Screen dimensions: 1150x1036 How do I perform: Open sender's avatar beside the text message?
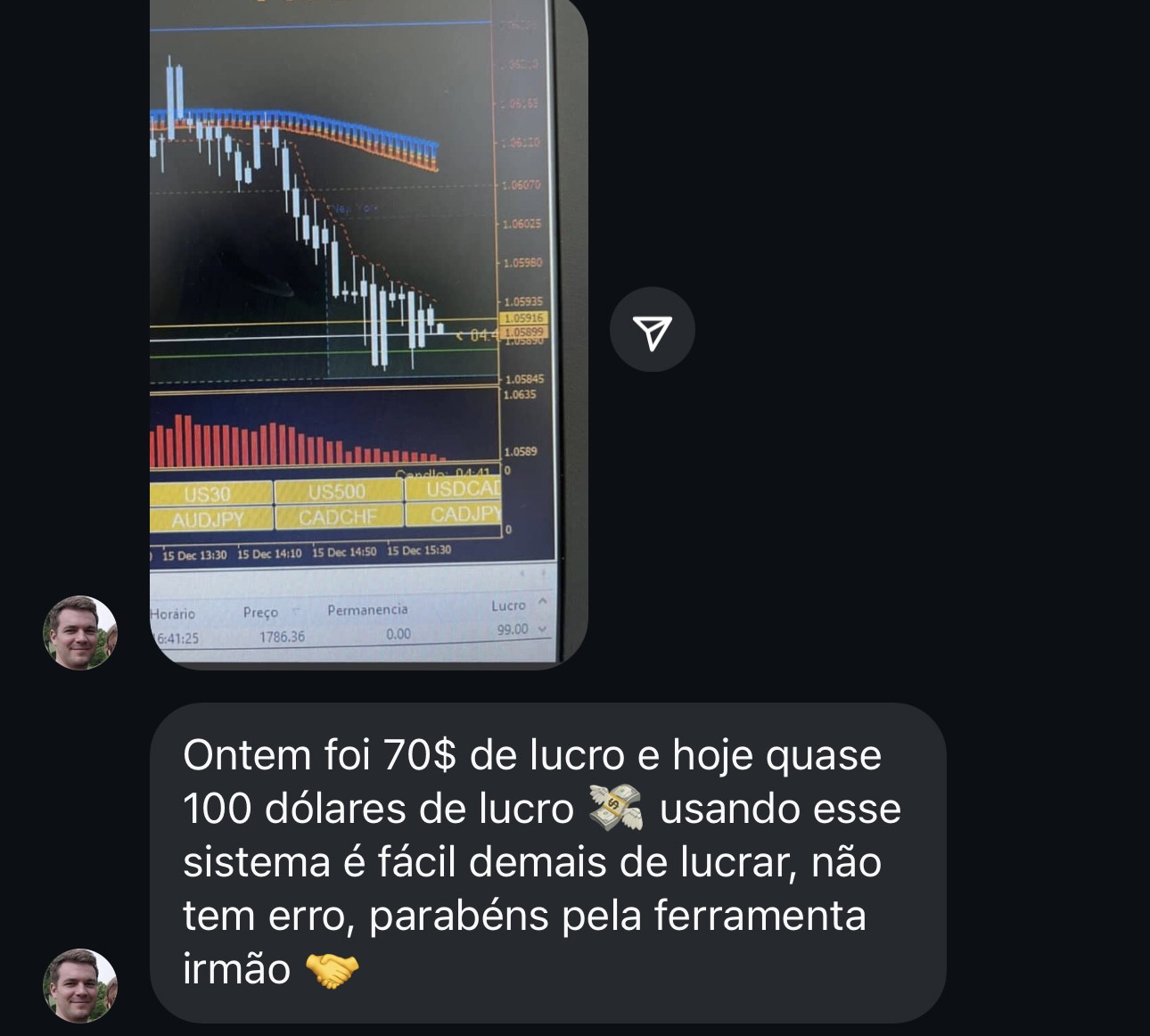[x=80, y=984]
